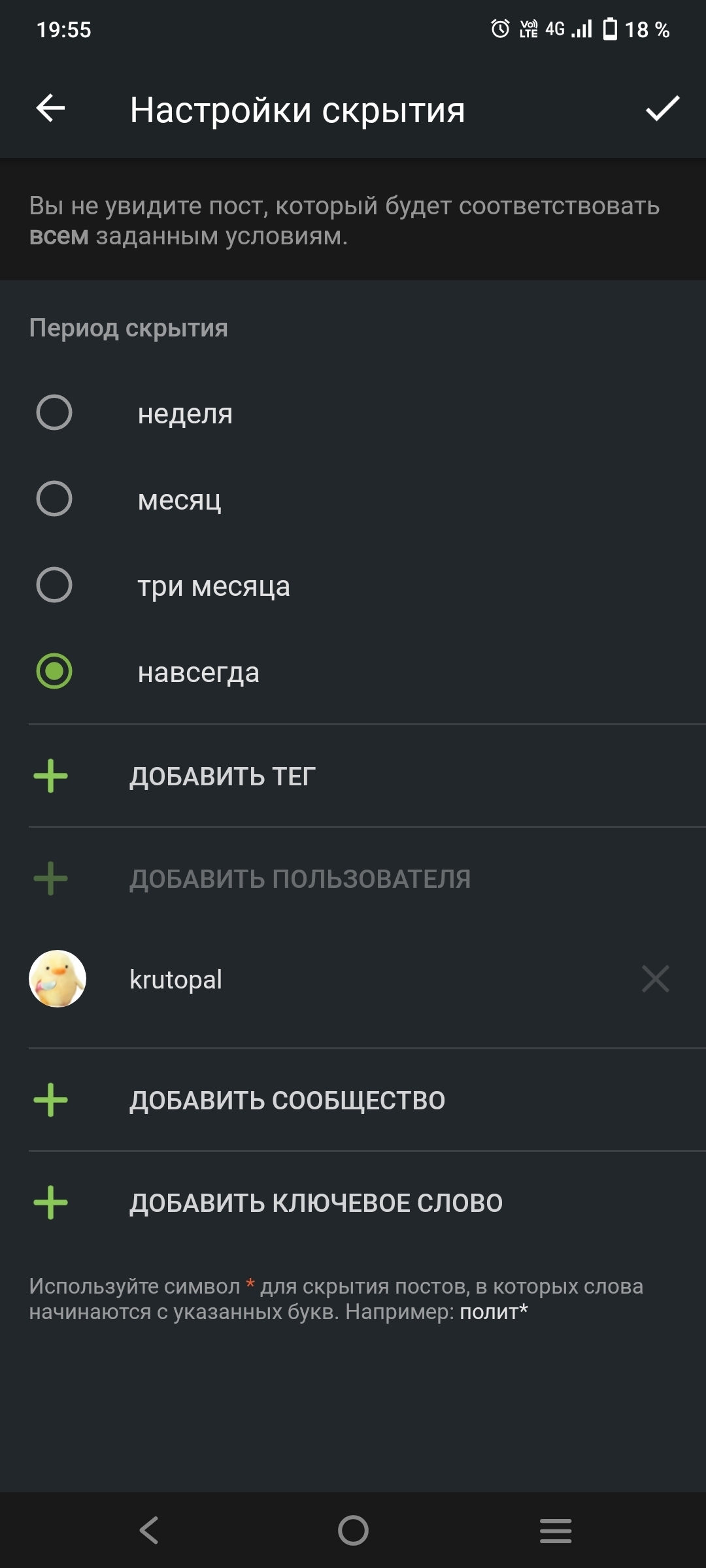The width and height of the screenshot is (706, 1568).
Task: Tap 'Добавить тег'
Action: click(222, 776)
